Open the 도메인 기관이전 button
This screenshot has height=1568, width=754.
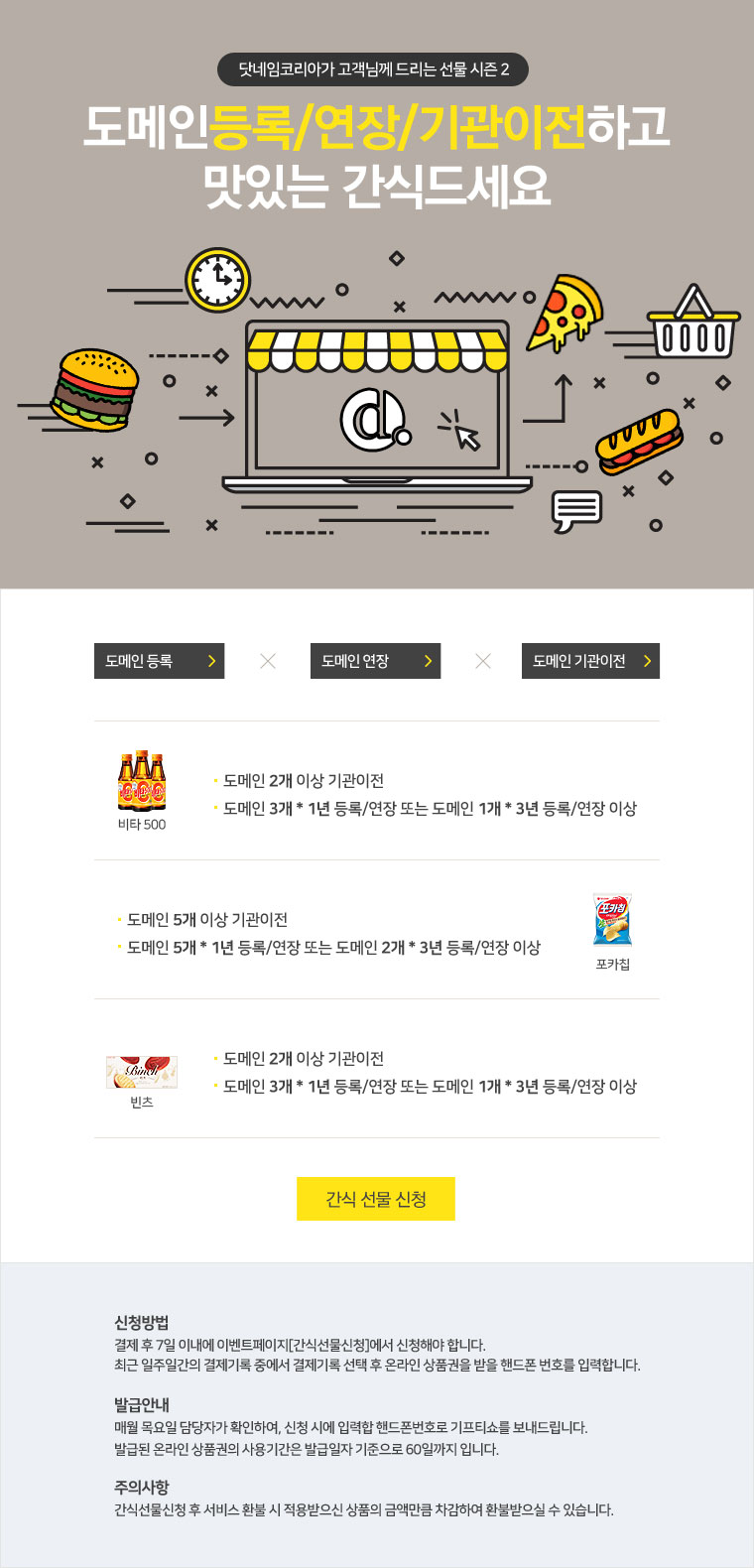tap(590, 661)
